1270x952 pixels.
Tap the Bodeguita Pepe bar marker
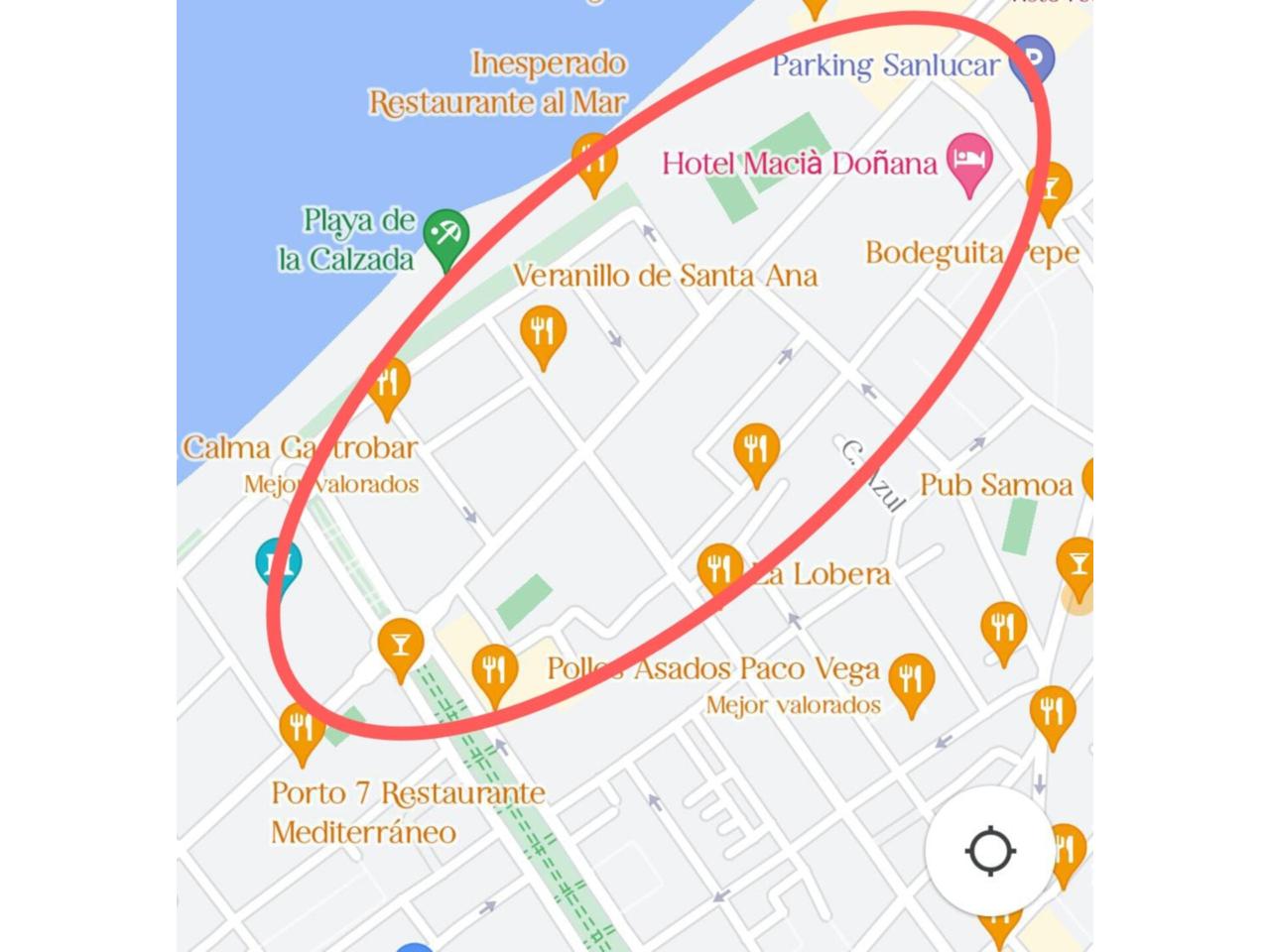click(x=1049, y=188)
